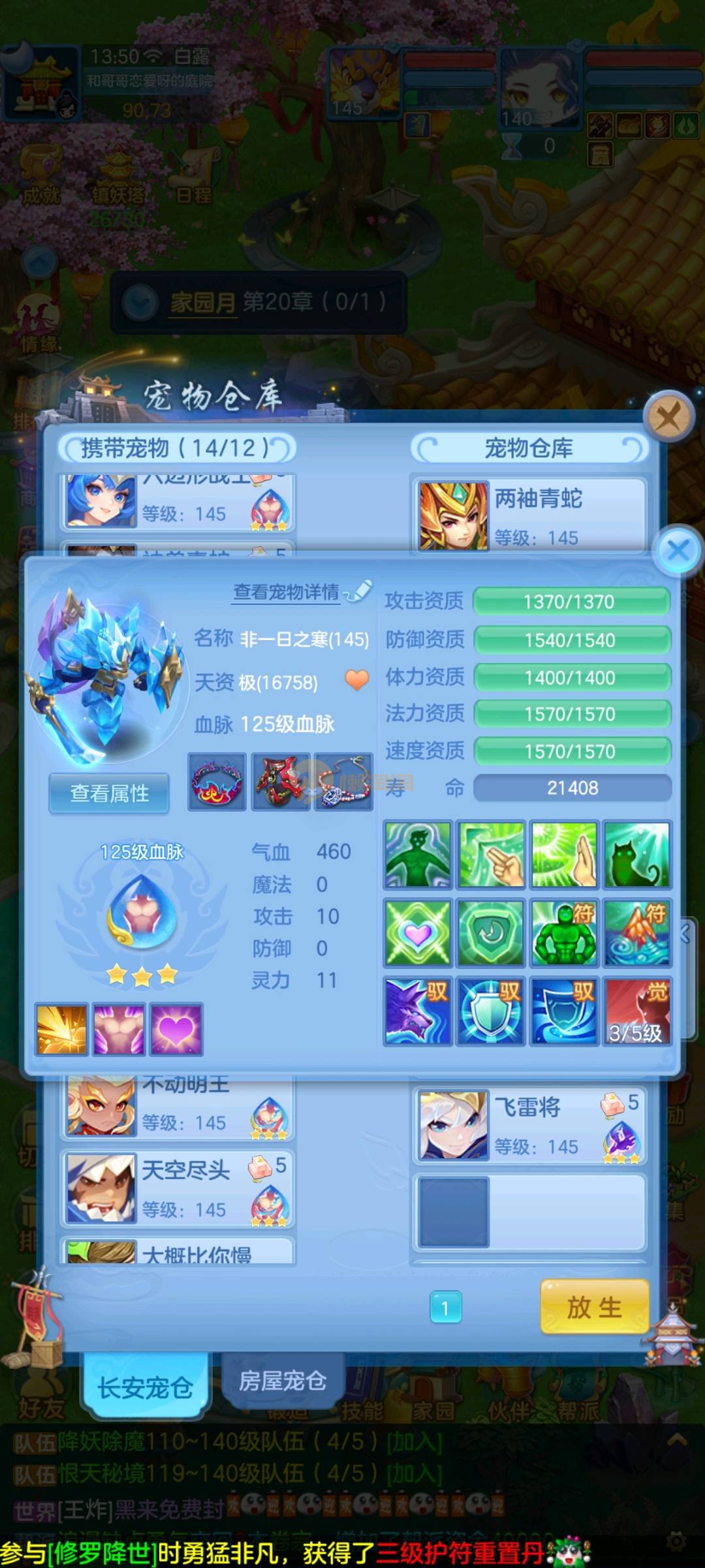The width and height of the screenshot is (705, 1568).
Task: Inspect the necklace equipment slot
Action: 344,782
